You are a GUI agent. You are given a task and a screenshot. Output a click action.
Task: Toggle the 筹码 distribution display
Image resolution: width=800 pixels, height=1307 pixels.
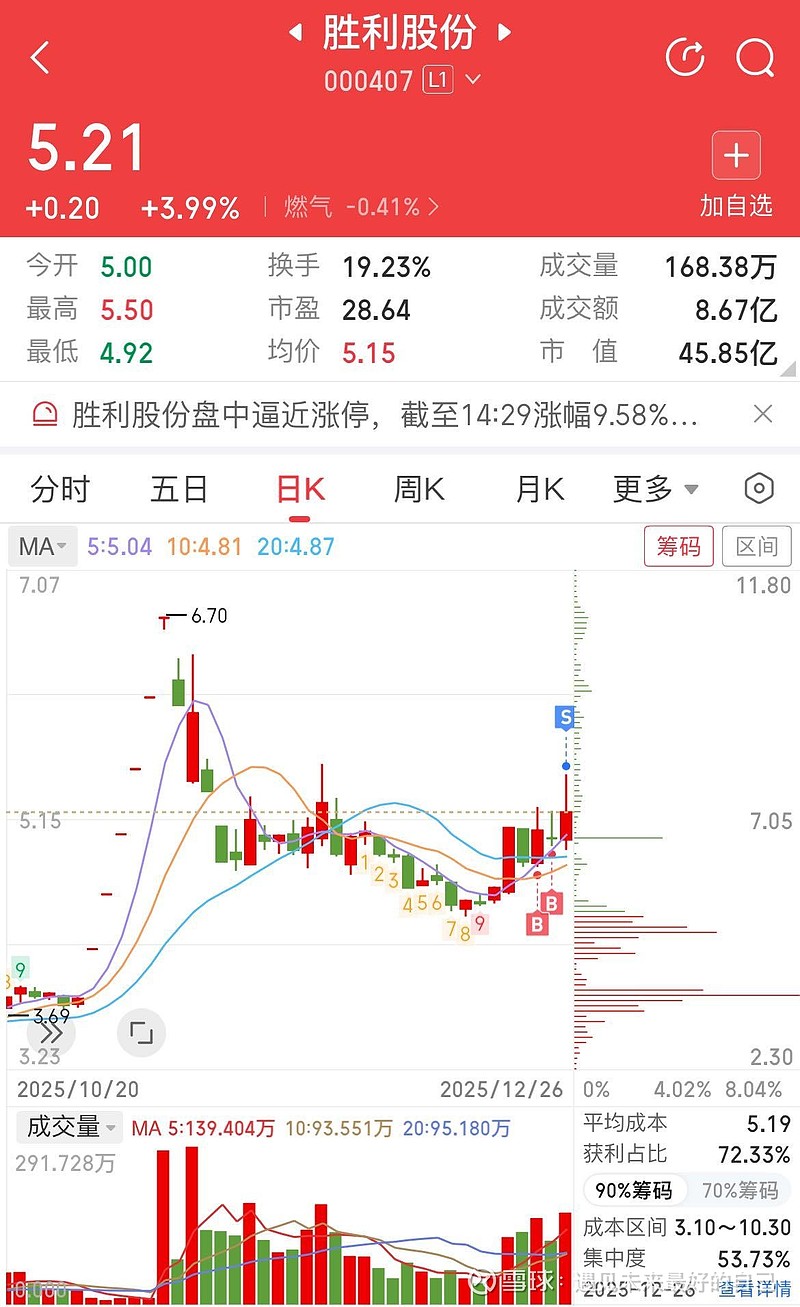[x=679, y=546]
